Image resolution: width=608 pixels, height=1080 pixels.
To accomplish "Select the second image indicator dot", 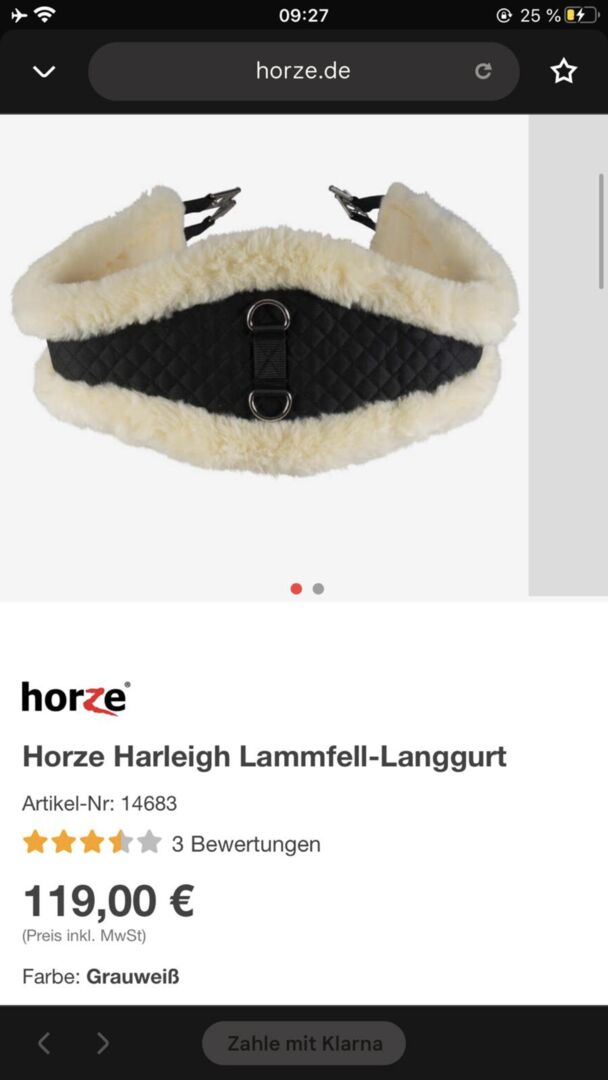I will point(318,589).
